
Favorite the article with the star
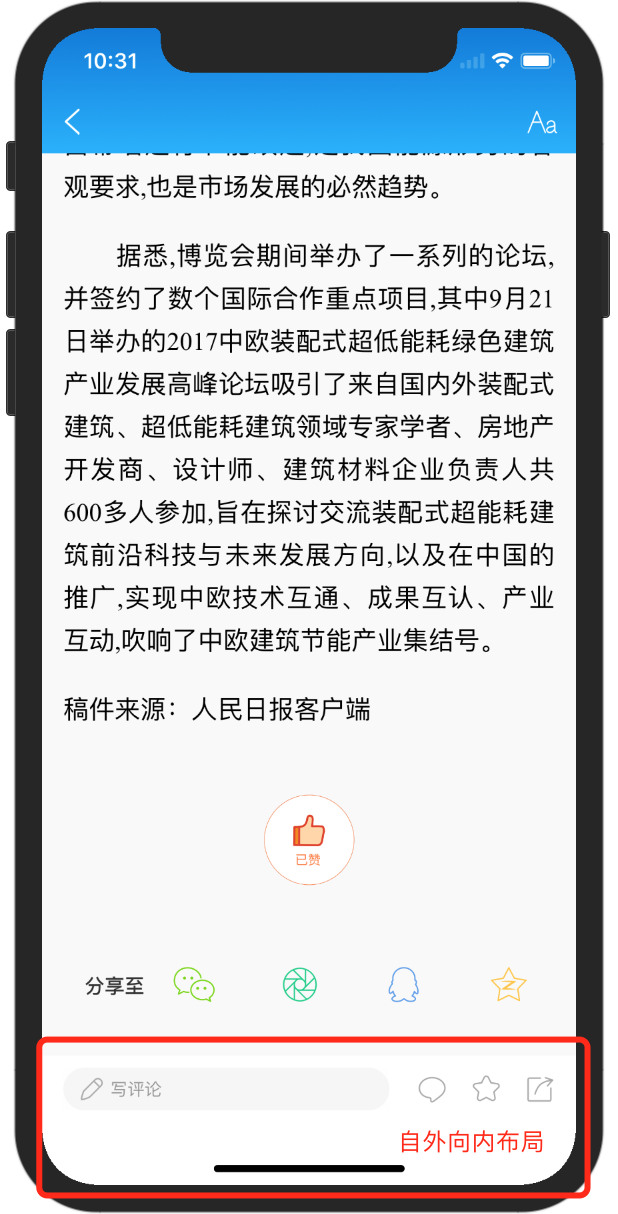pos(486,1089)
